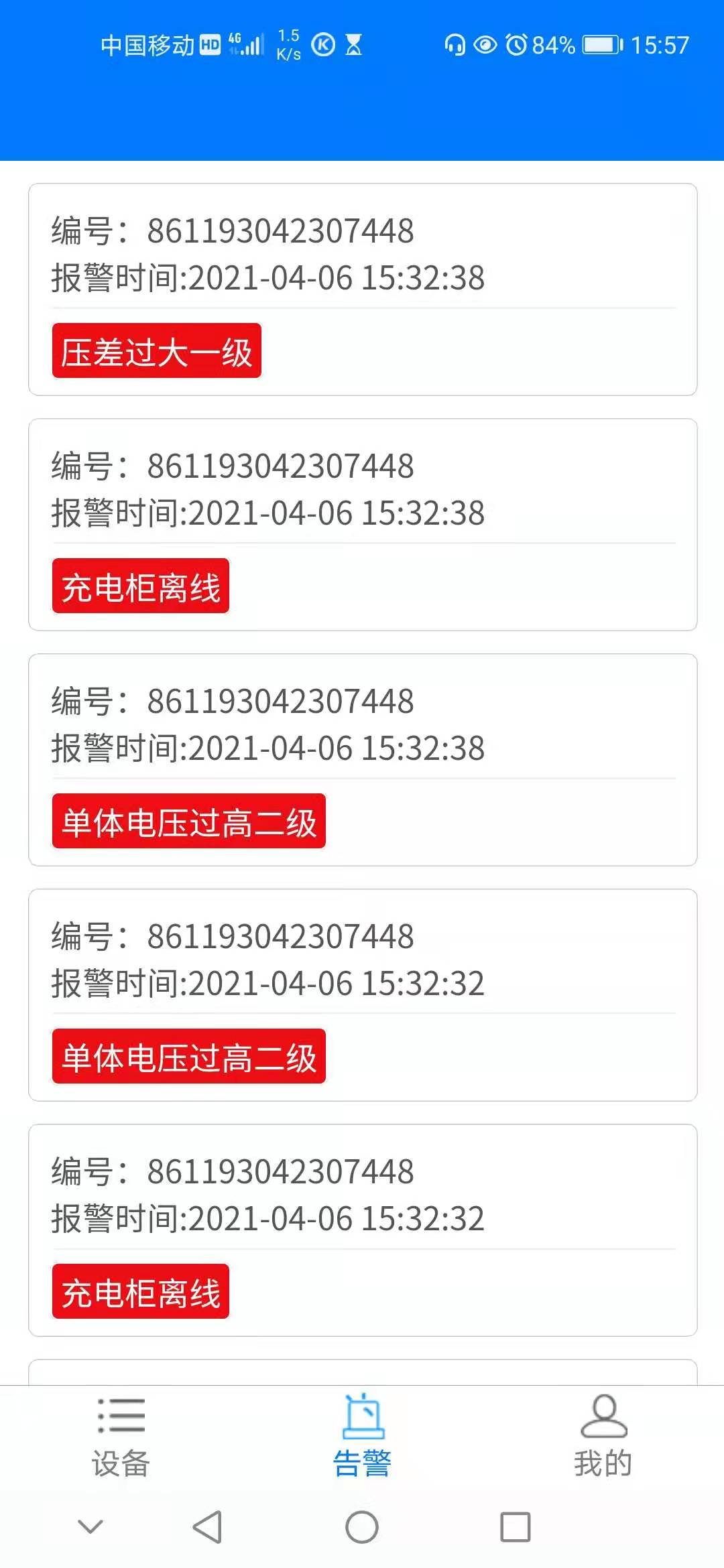The image size is (724, 1568).
Task: Select the 告警 tab
Action: click(362, 1438)
